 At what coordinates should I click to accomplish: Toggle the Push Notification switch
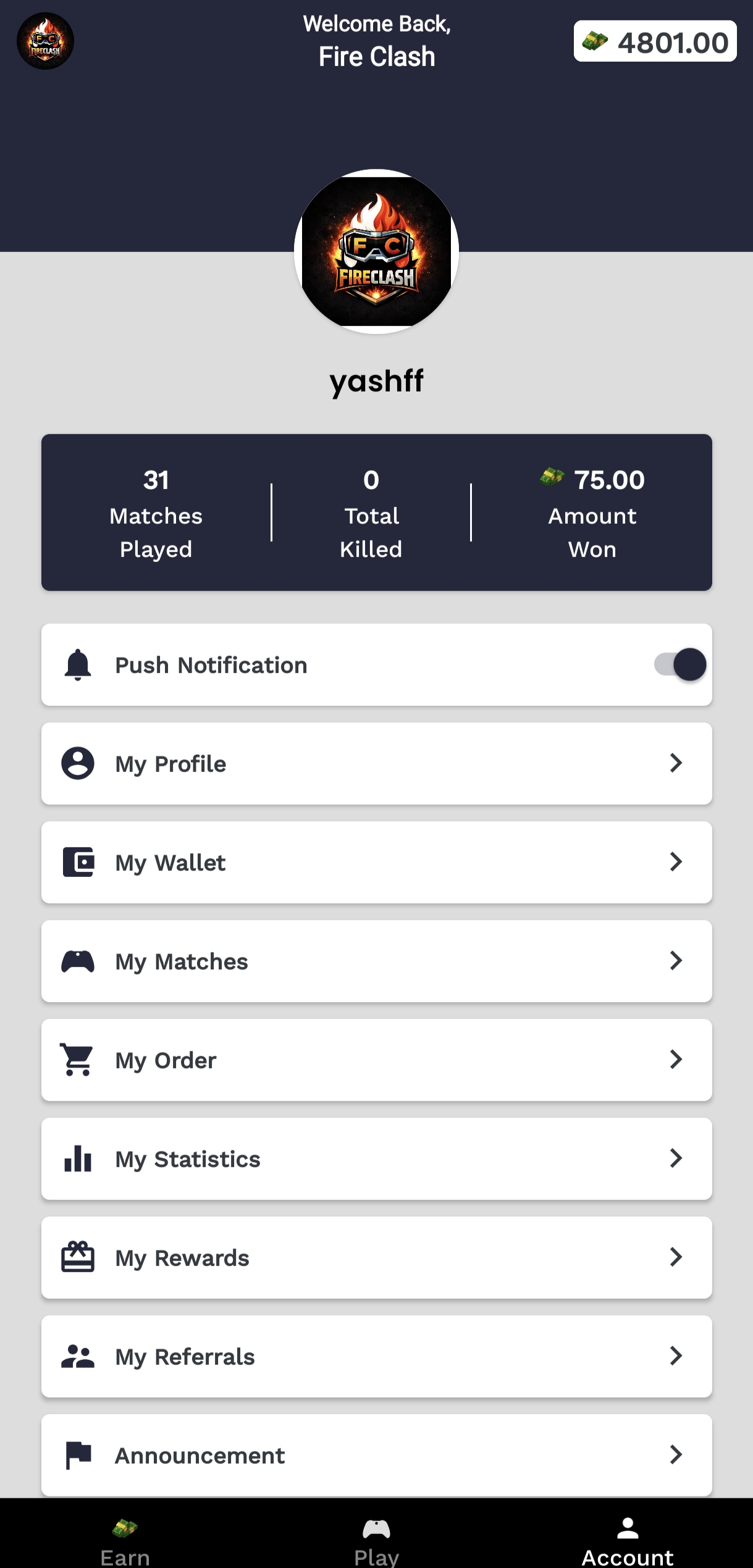click(x=680, y=665)
